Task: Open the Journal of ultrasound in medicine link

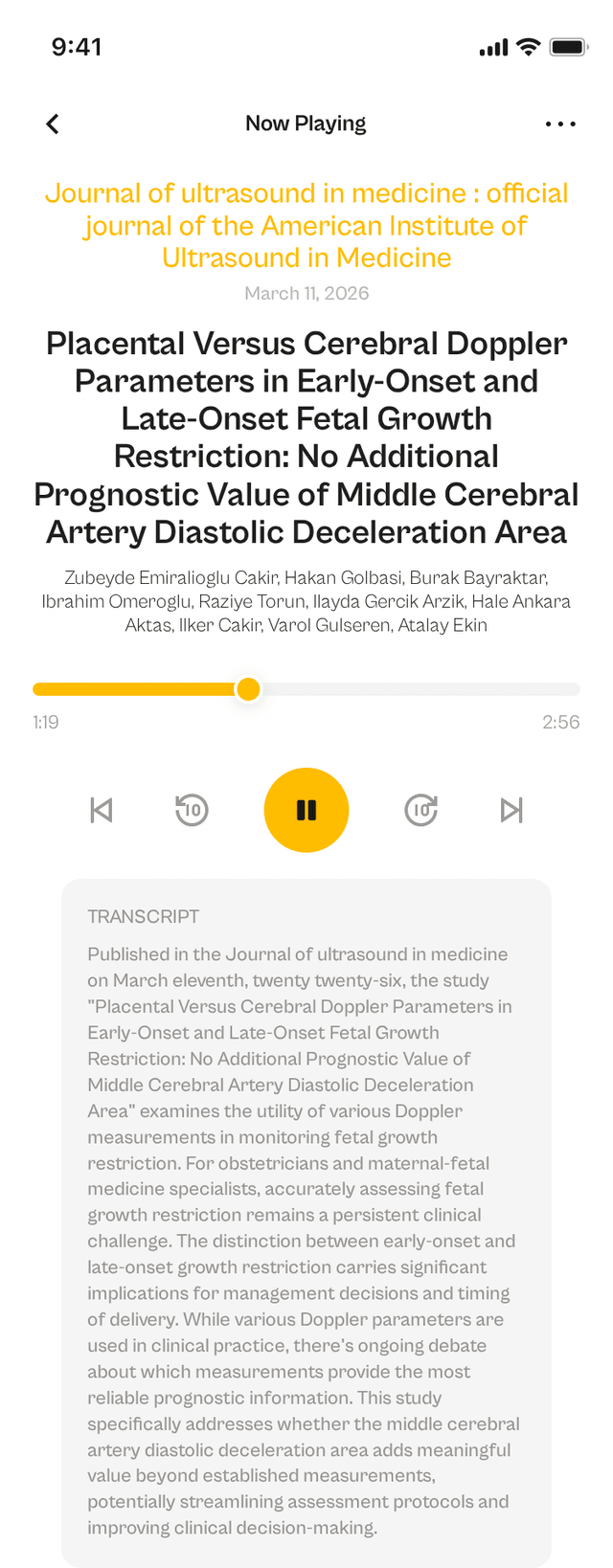Action: click(x=306, y=226)
